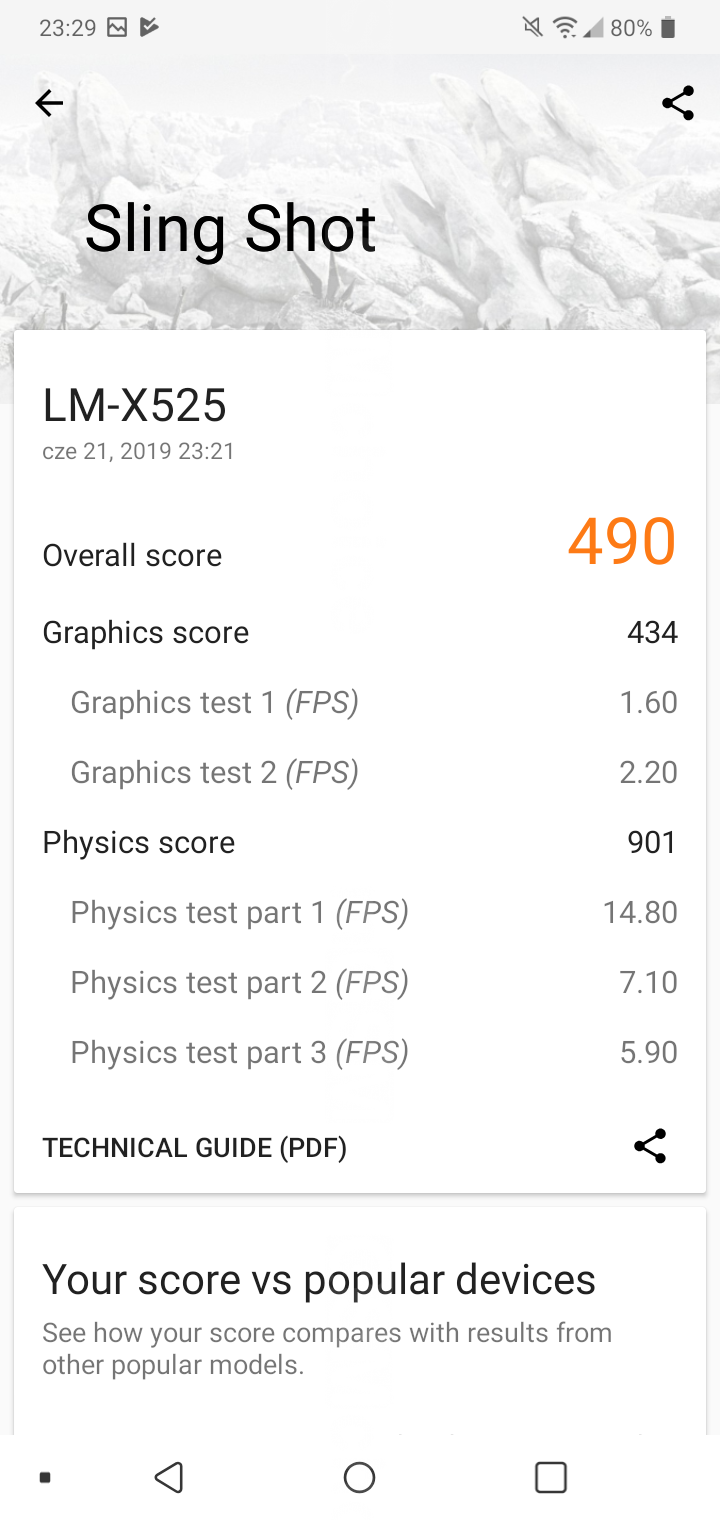Screen dimensions: 720x1520
Task: Tap the system back navigation button
Action: click(169, 1477)
